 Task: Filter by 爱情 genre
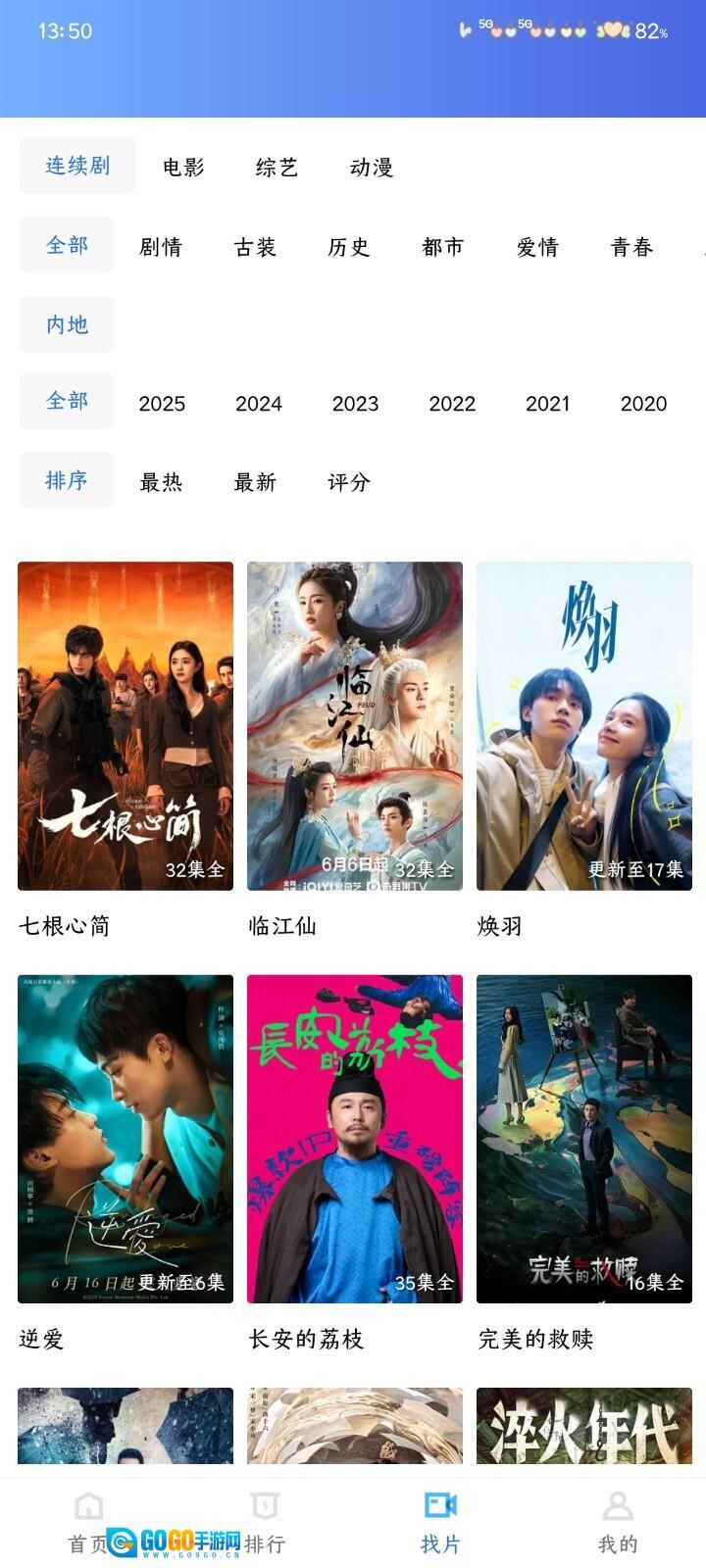tap(537, 247)
